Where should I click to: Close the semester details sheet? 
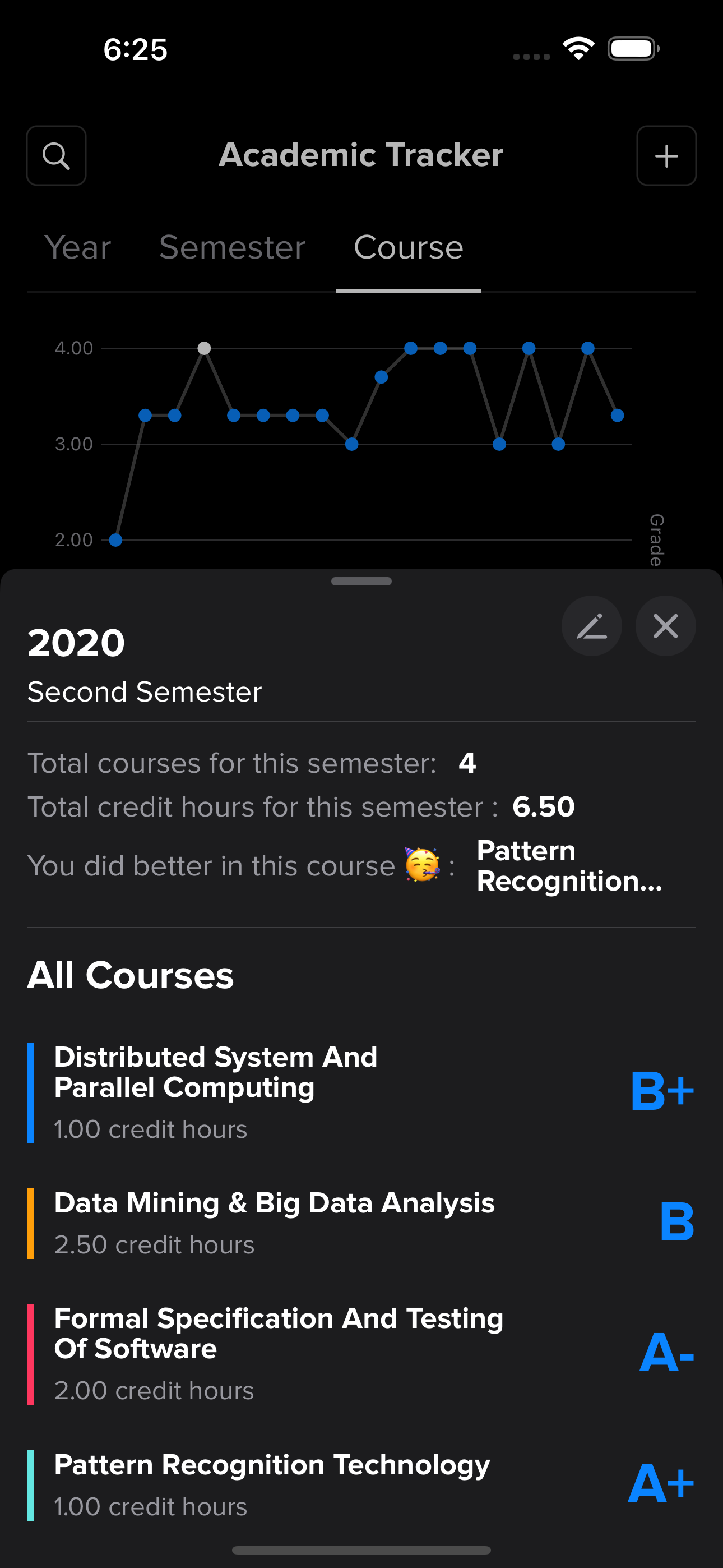[666, 626]
